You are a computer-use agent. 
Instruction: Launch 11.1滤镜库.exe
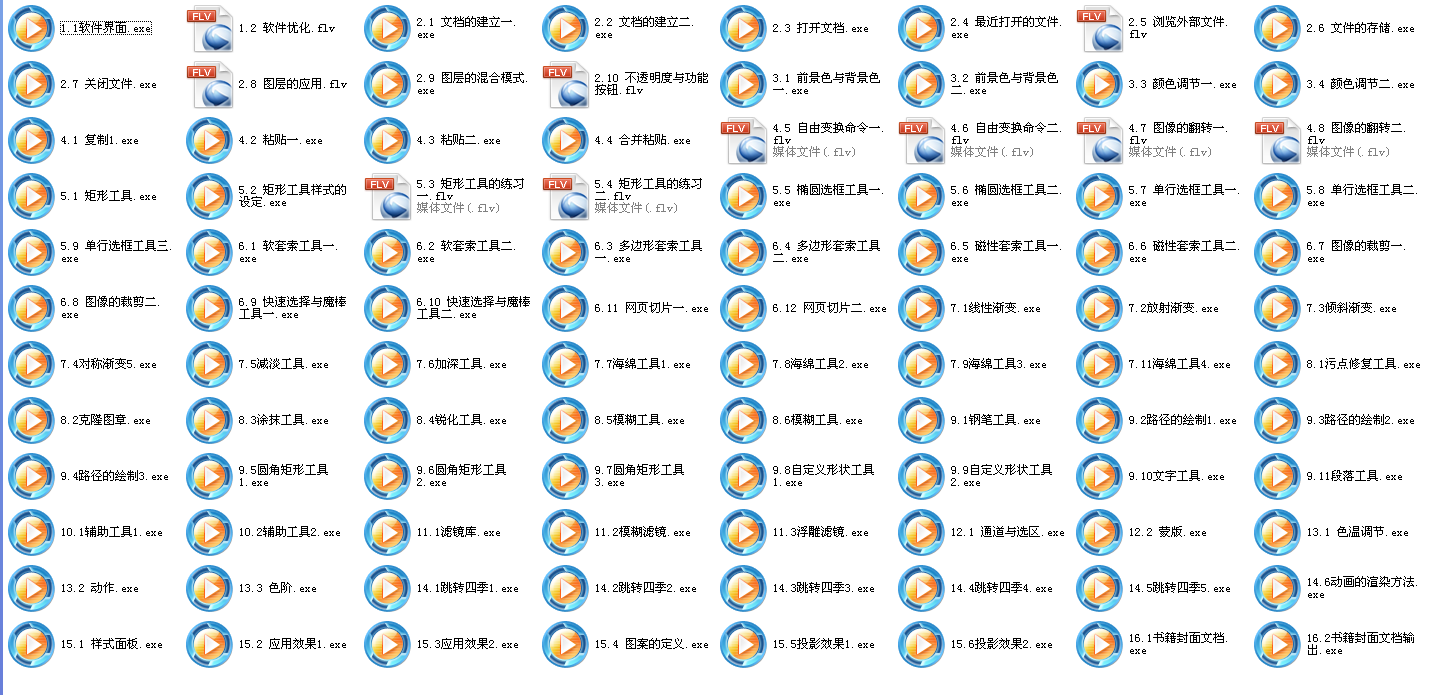(387, 533)
